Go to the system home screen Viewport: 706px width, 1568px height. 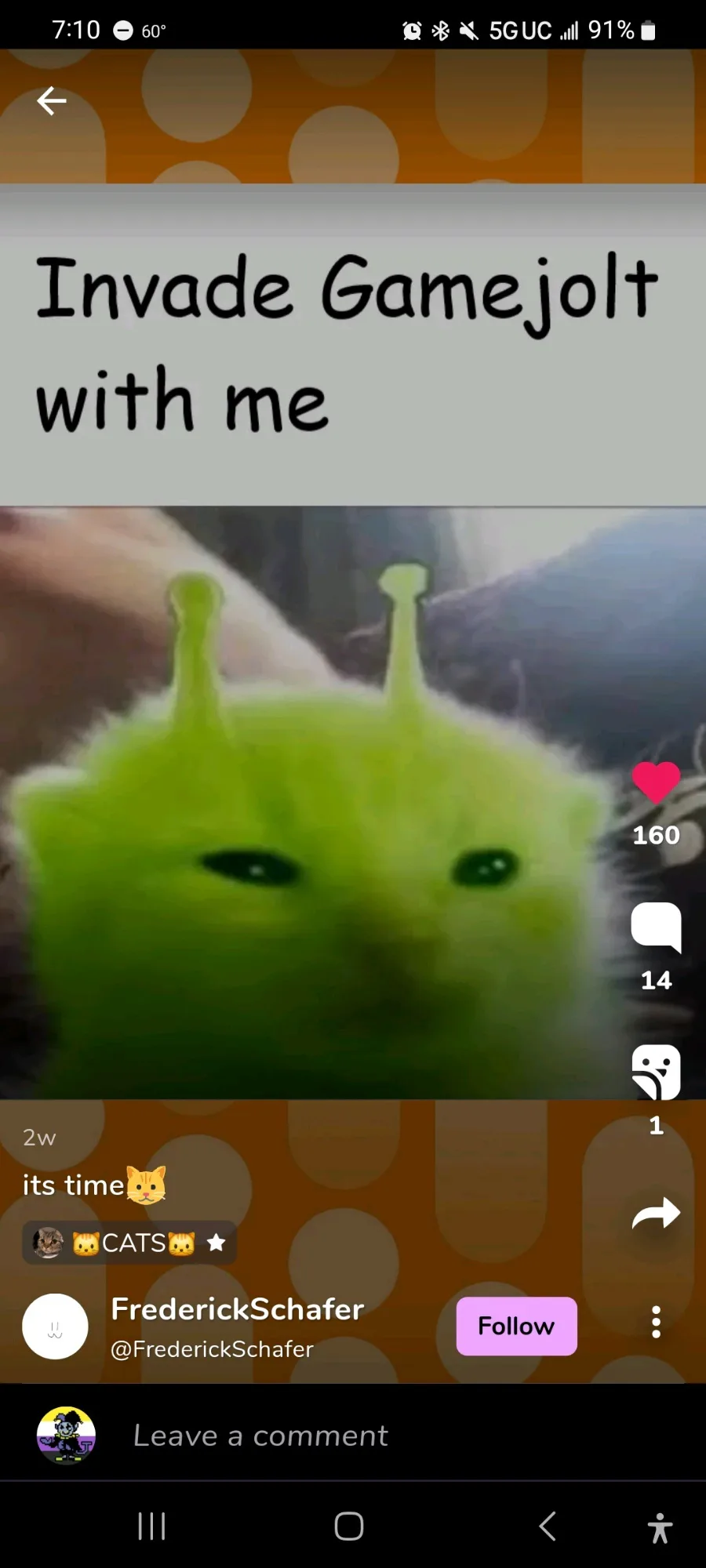click(349, 1526)
